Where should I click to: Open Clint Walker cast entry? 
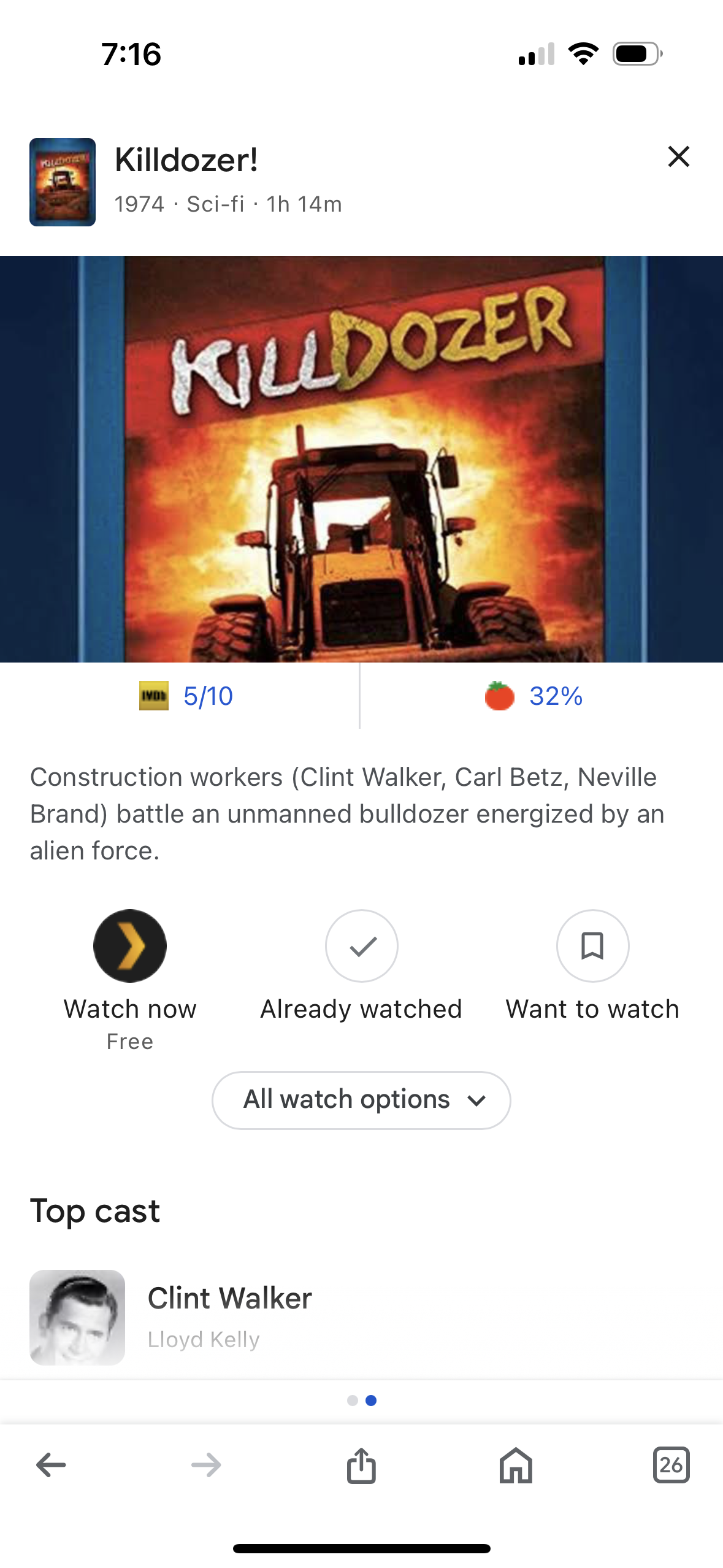click(361, 1317)
